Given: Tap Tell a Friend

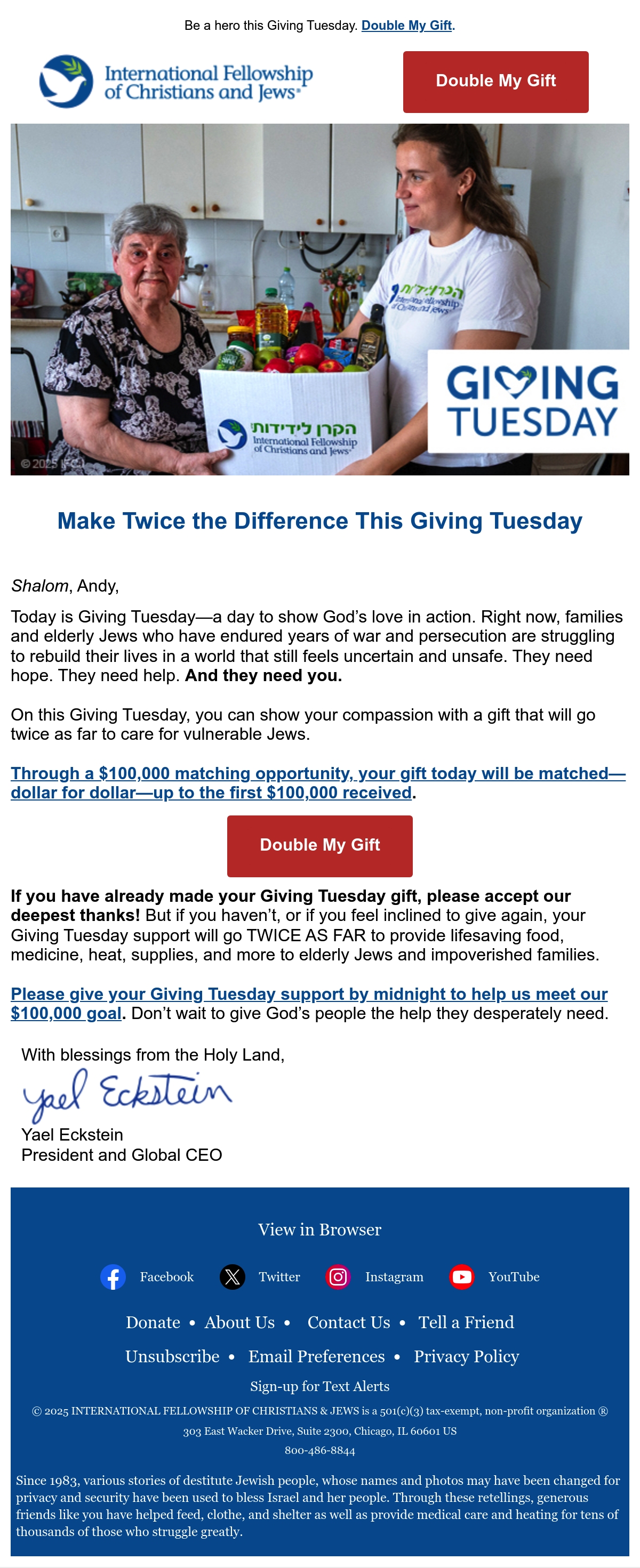Looking at the screenshot, I should pos(466,1322).
